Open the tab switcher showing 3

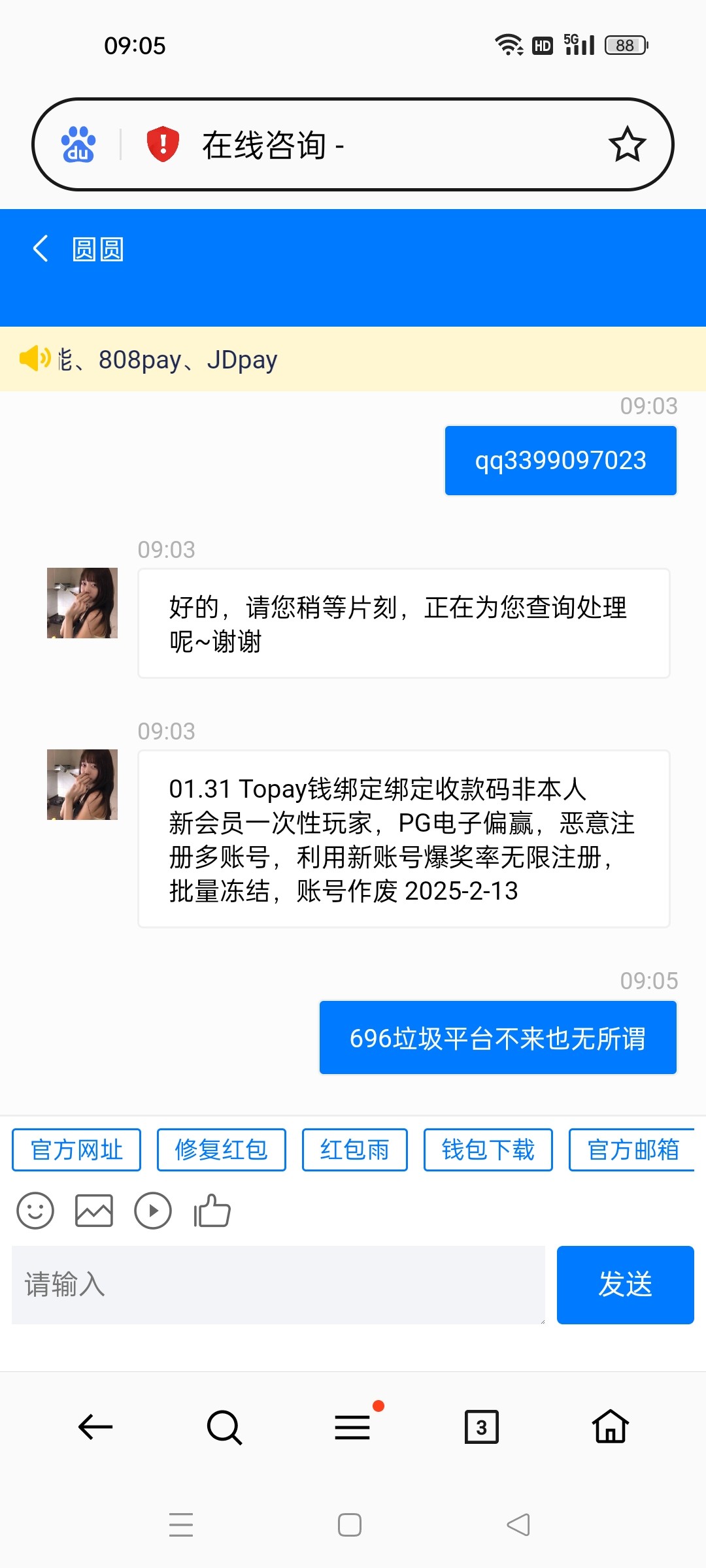[481, 1428]
